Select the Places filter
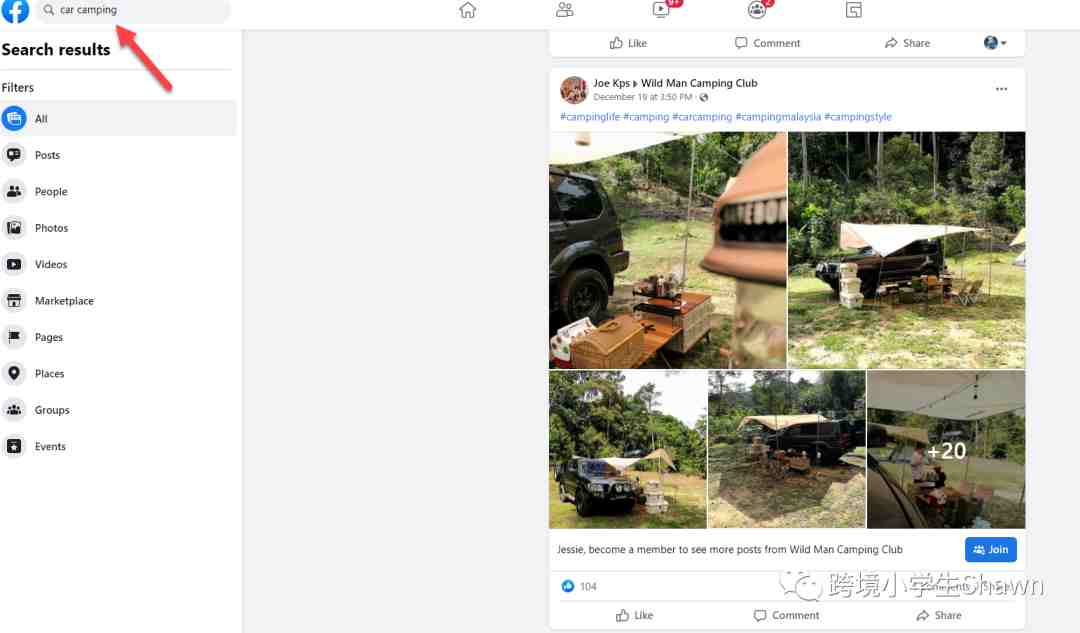This screenshot has height=633, width=1080. (49, 374)
